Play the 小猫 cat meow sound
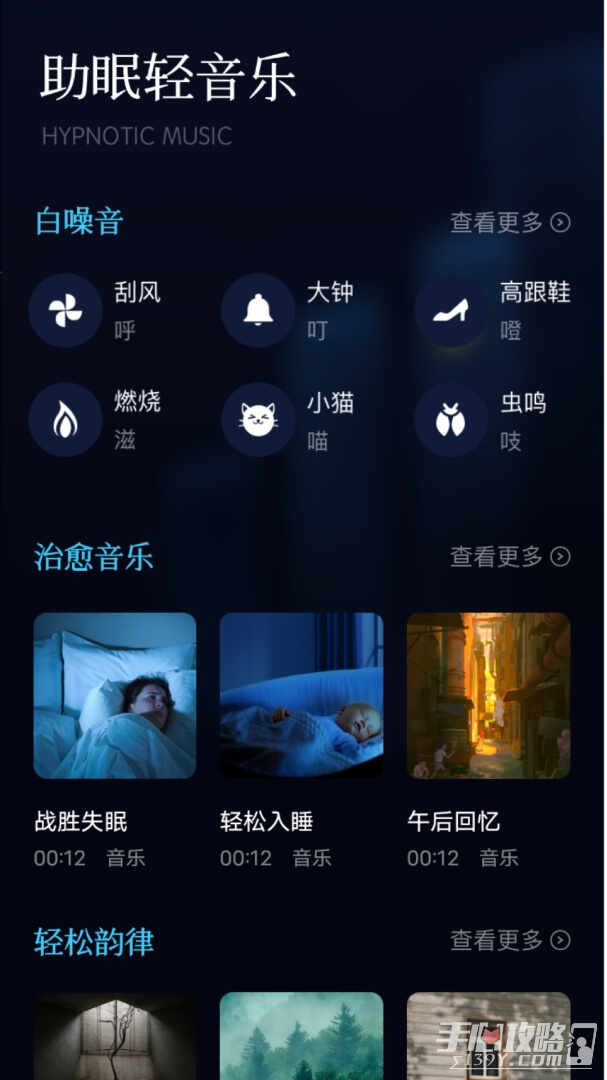607x1080 pixels. (258, 420)
